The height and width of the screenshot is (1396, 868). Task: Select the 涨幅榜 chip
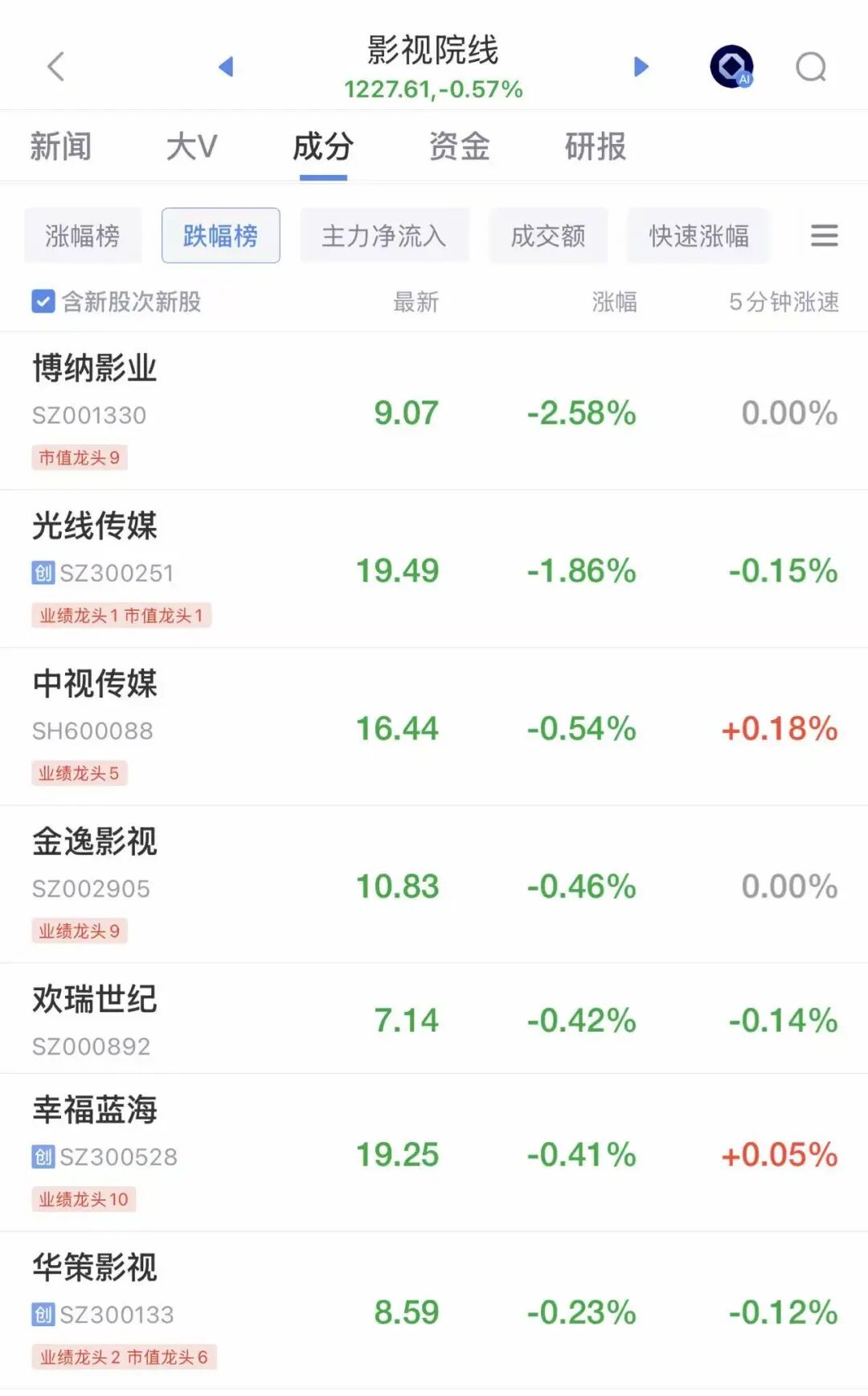83,235
